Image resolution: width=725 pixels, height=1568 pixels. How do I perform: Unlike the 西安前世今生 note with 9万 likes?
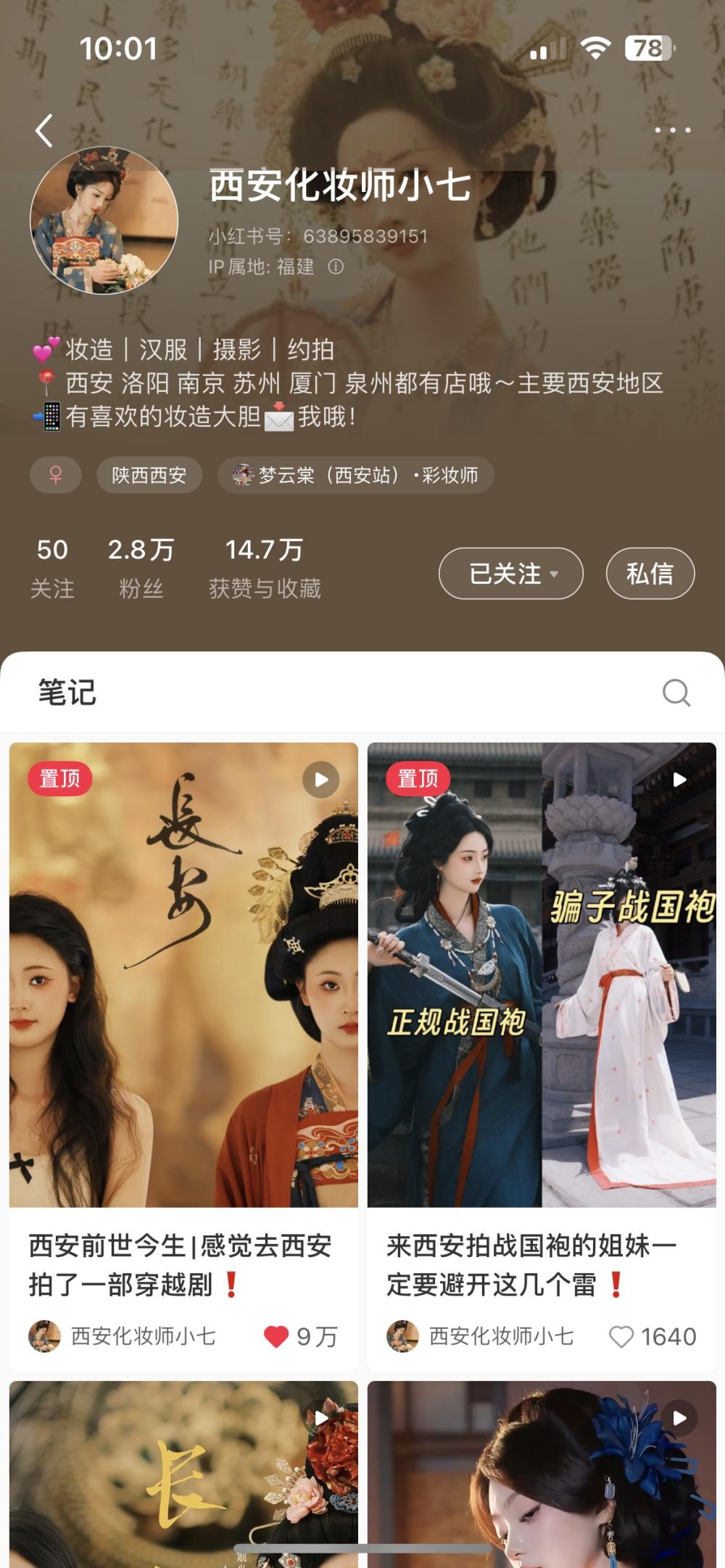tap(276, 1336)
